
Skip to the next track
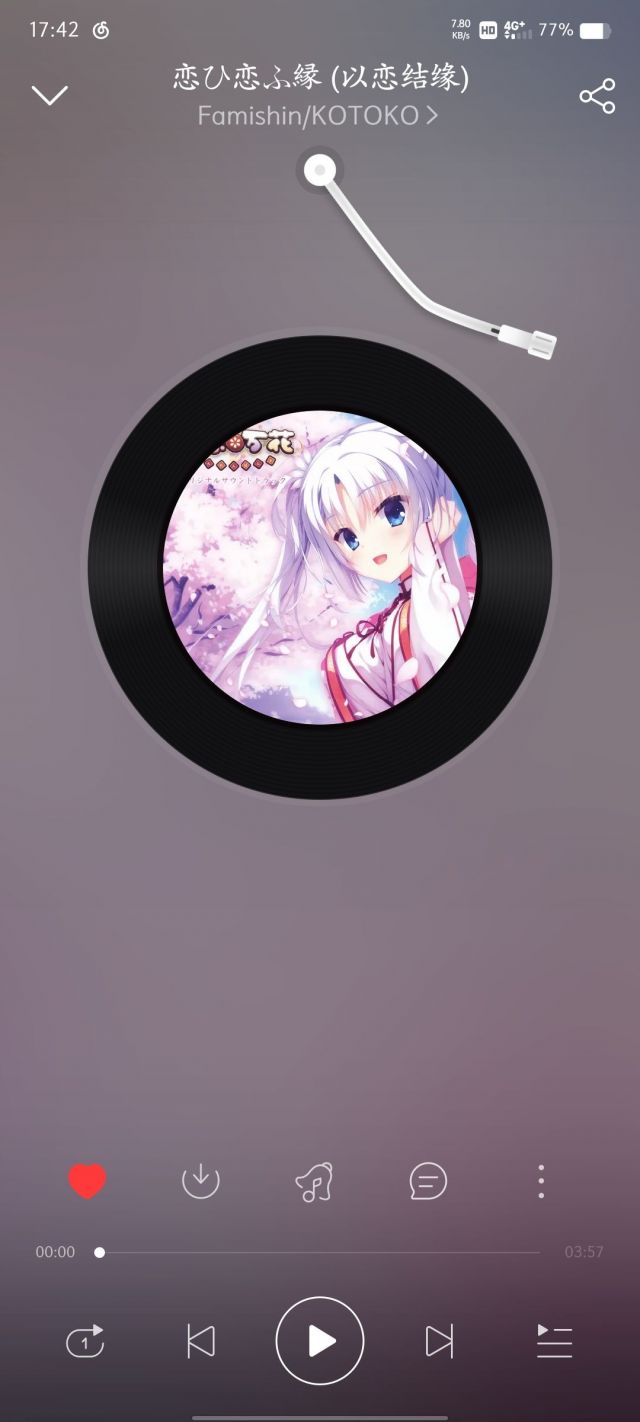(x=439, y=1341)
